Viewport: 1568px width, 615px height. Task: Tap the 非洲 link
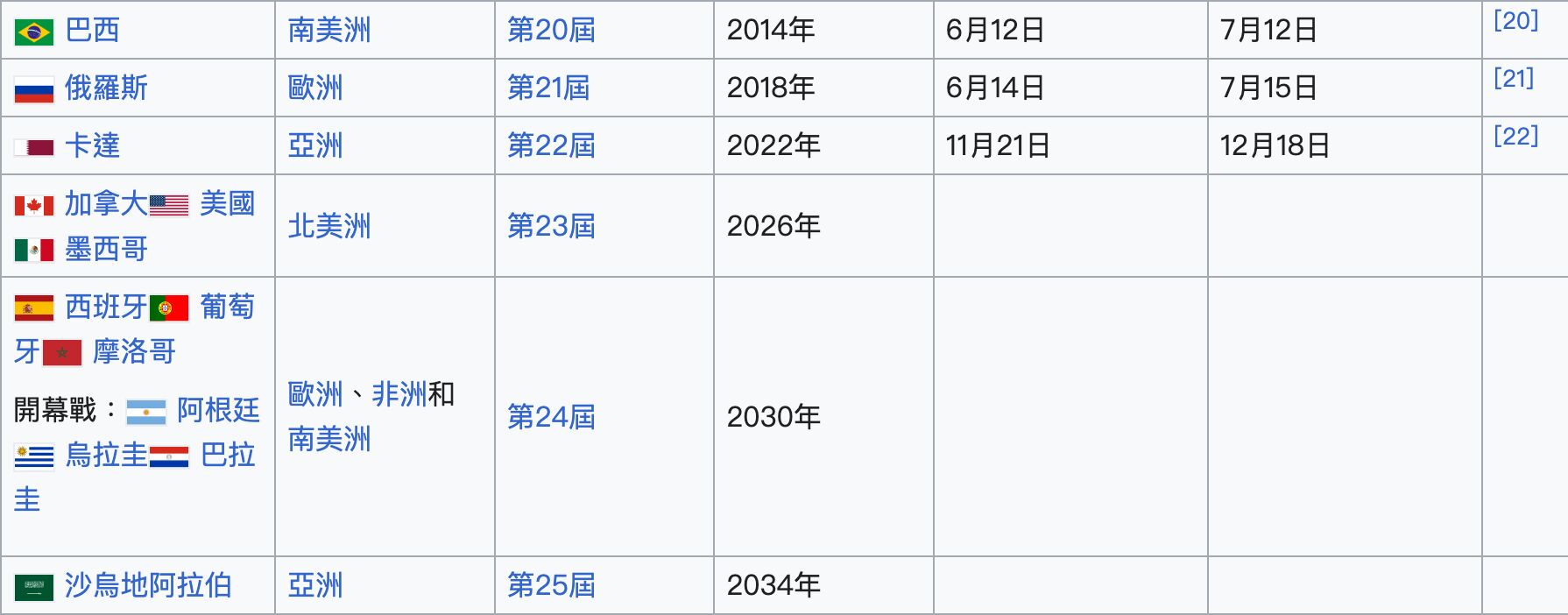(399, 395)
